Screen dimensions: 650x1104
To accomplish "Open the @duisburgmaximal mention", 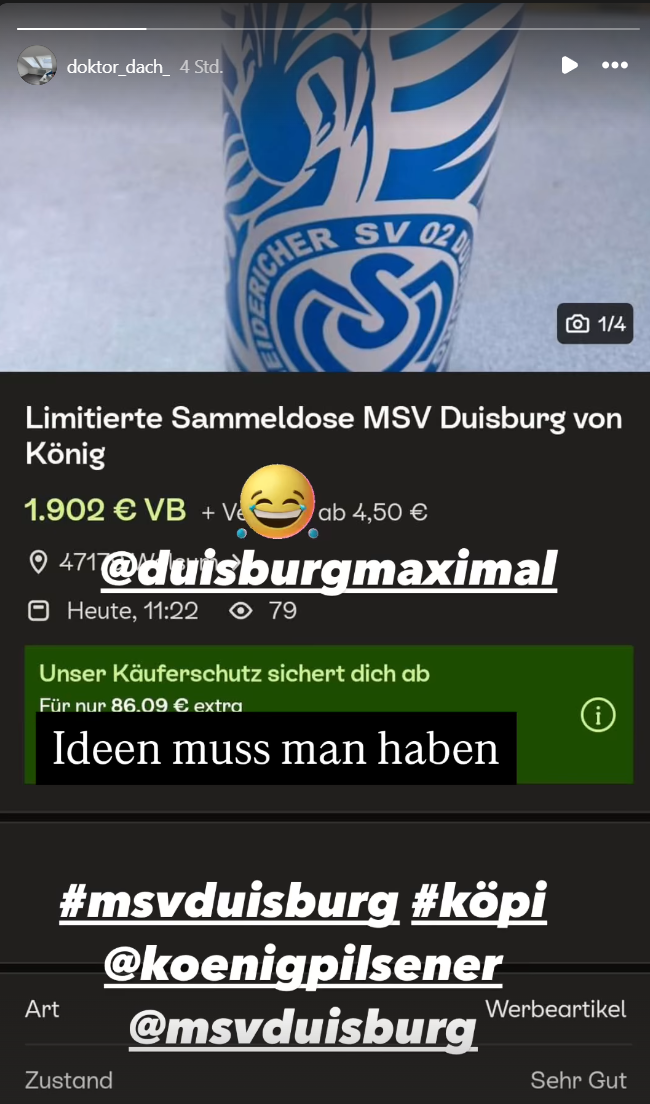I will (x=329, y=569).
